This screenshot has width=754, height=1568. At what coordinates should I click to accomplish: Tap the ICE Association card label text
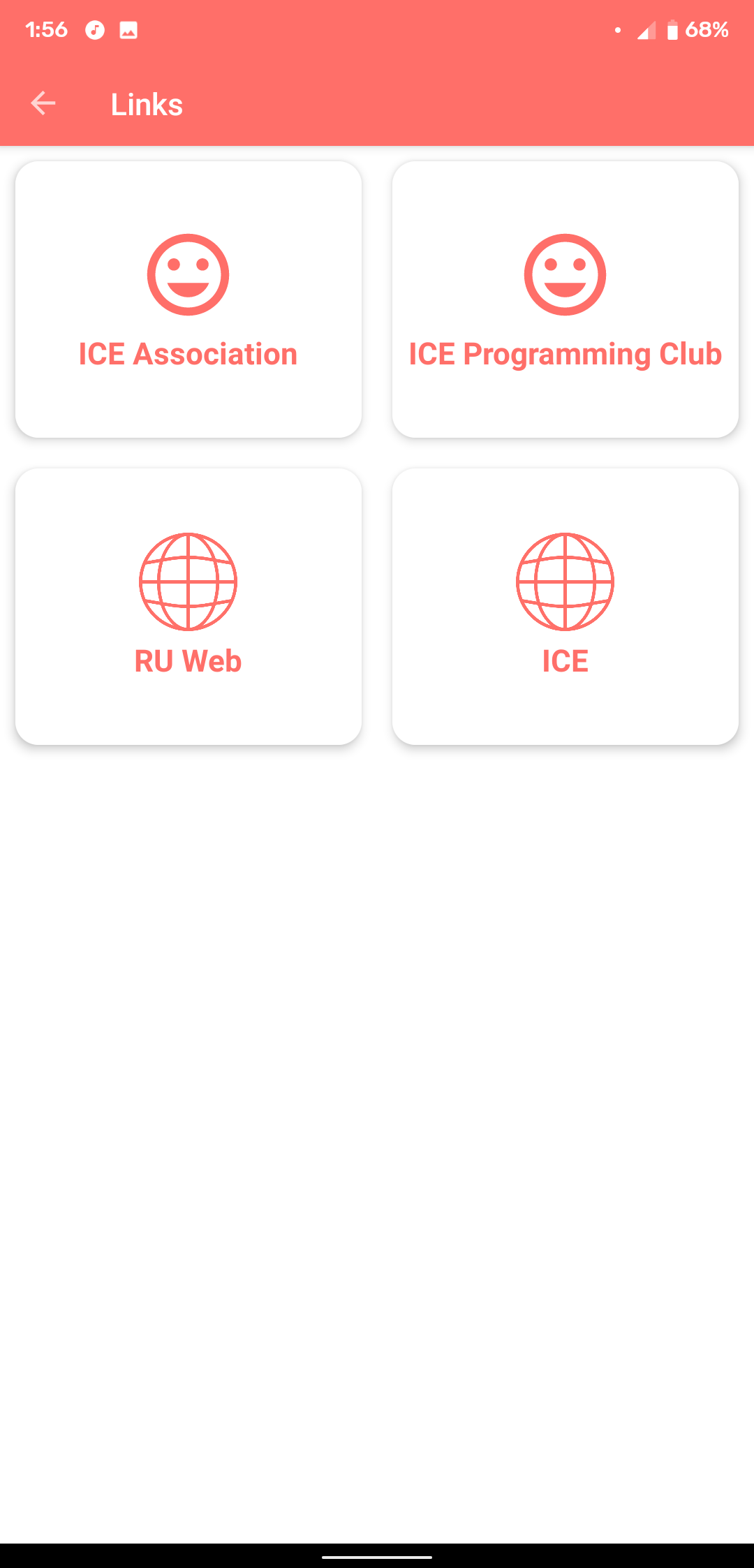[x=187, y=354]
